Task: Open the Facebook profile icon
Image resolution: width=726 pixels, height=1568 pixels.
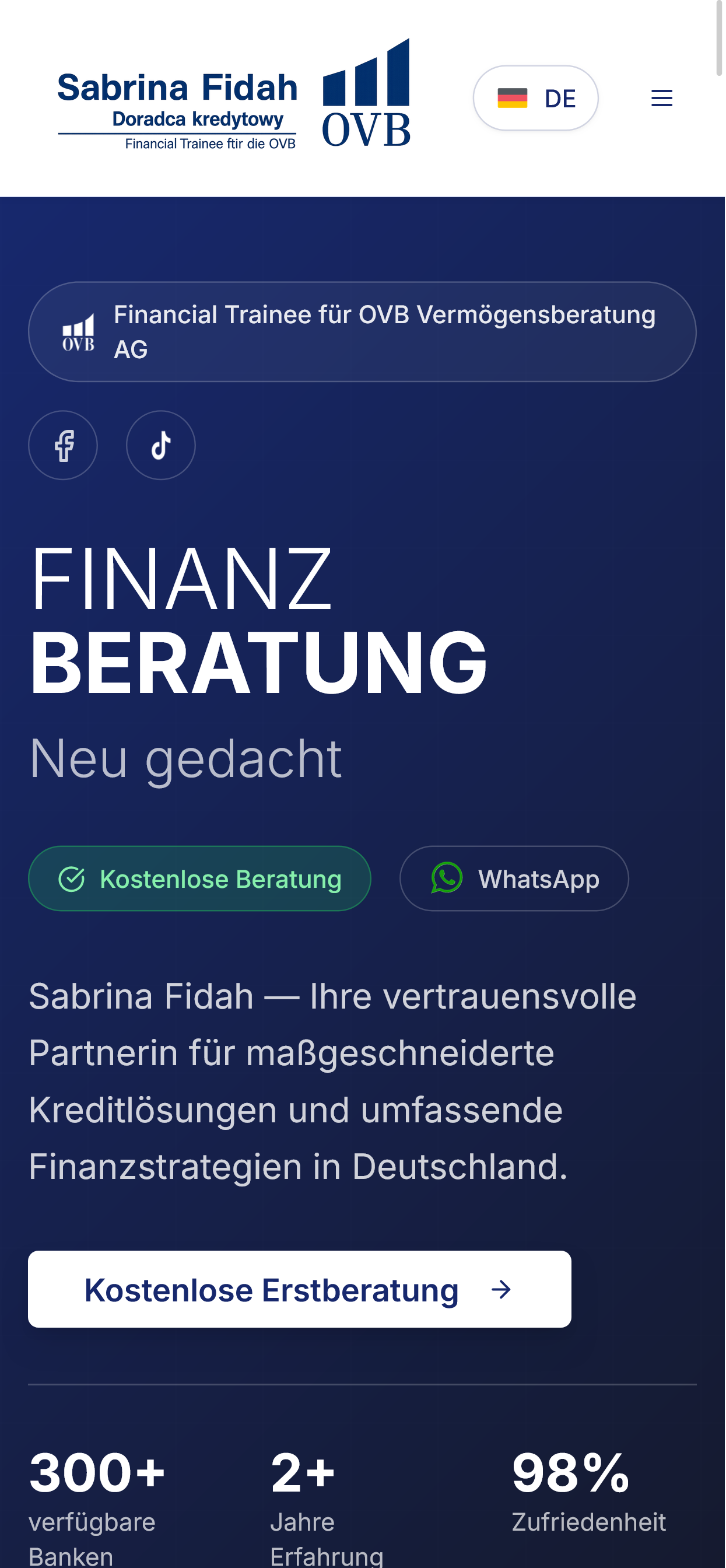Action: [62, 445]
